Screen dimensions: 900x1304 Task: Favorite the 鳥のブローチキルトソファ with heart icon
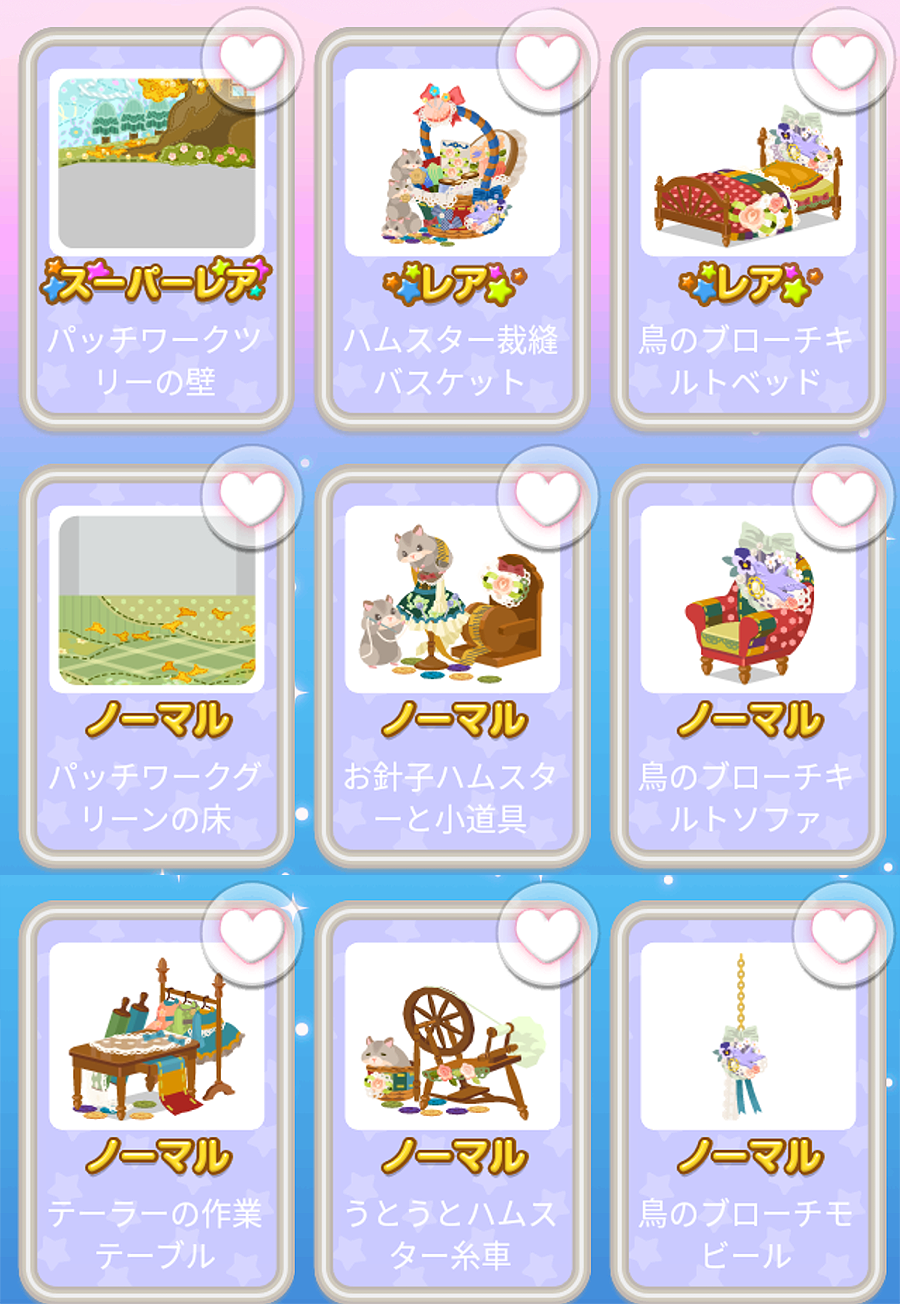pos(842,495)
